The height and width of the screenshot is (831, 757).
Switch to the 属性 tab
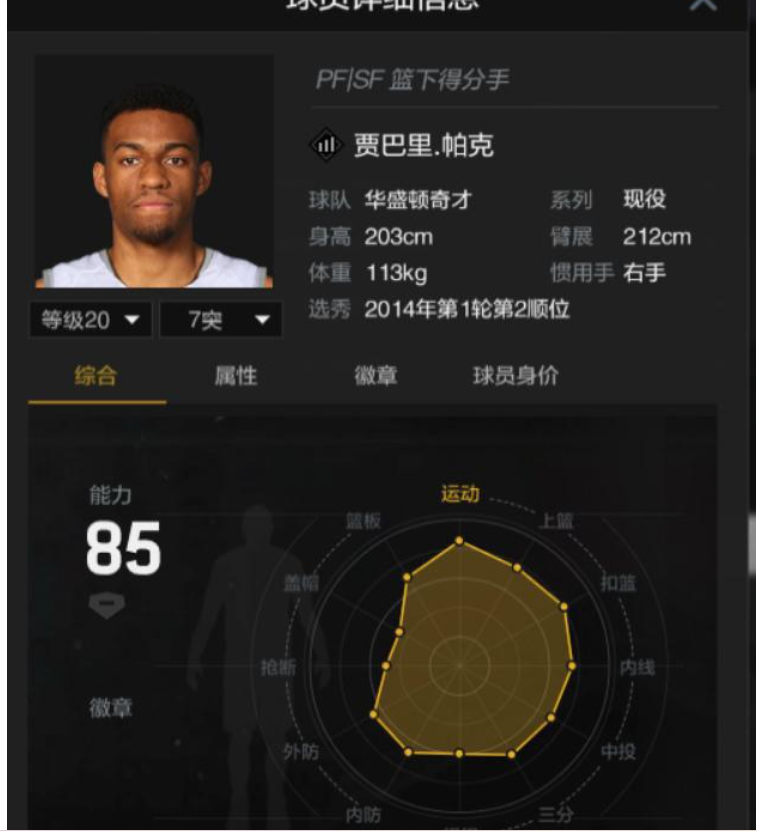coord(236,376)
